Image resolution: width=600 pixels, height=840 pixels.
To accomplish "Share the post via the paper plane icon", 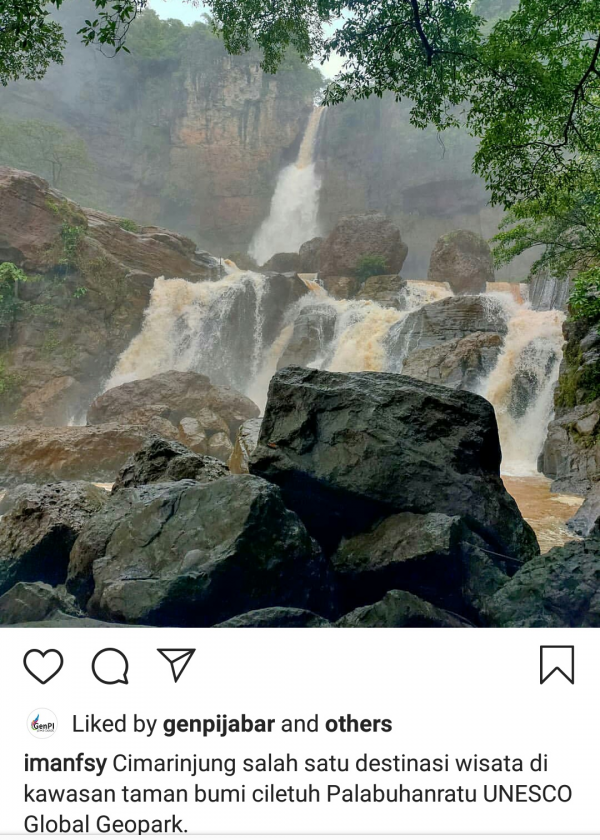I will 176,665.
